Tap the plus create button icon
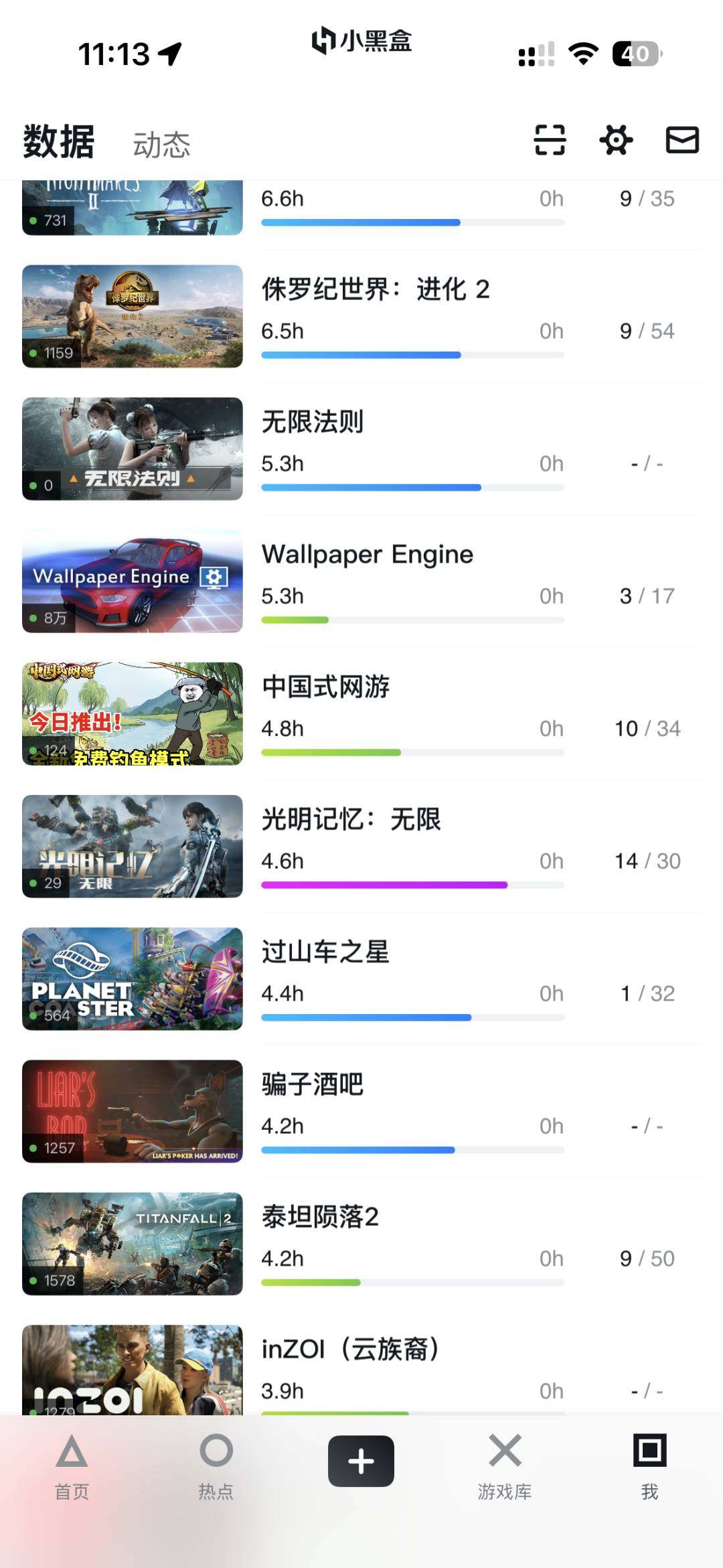Image resolution: width=723 pixels, height=1568 pixels. (361, 1461)
